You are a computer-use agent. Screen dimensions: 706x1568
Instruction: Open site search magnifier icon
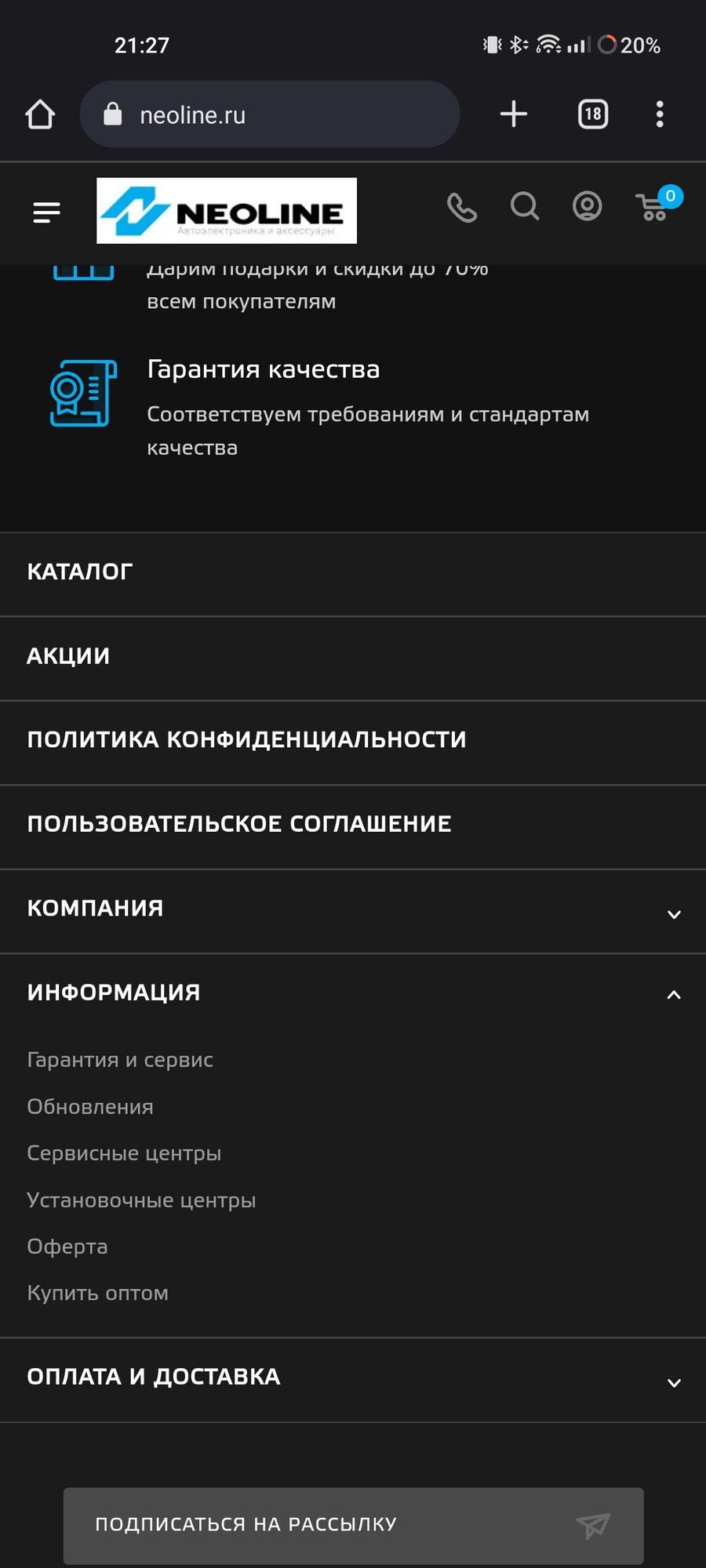pyautogui.click(x=524, y=207)
